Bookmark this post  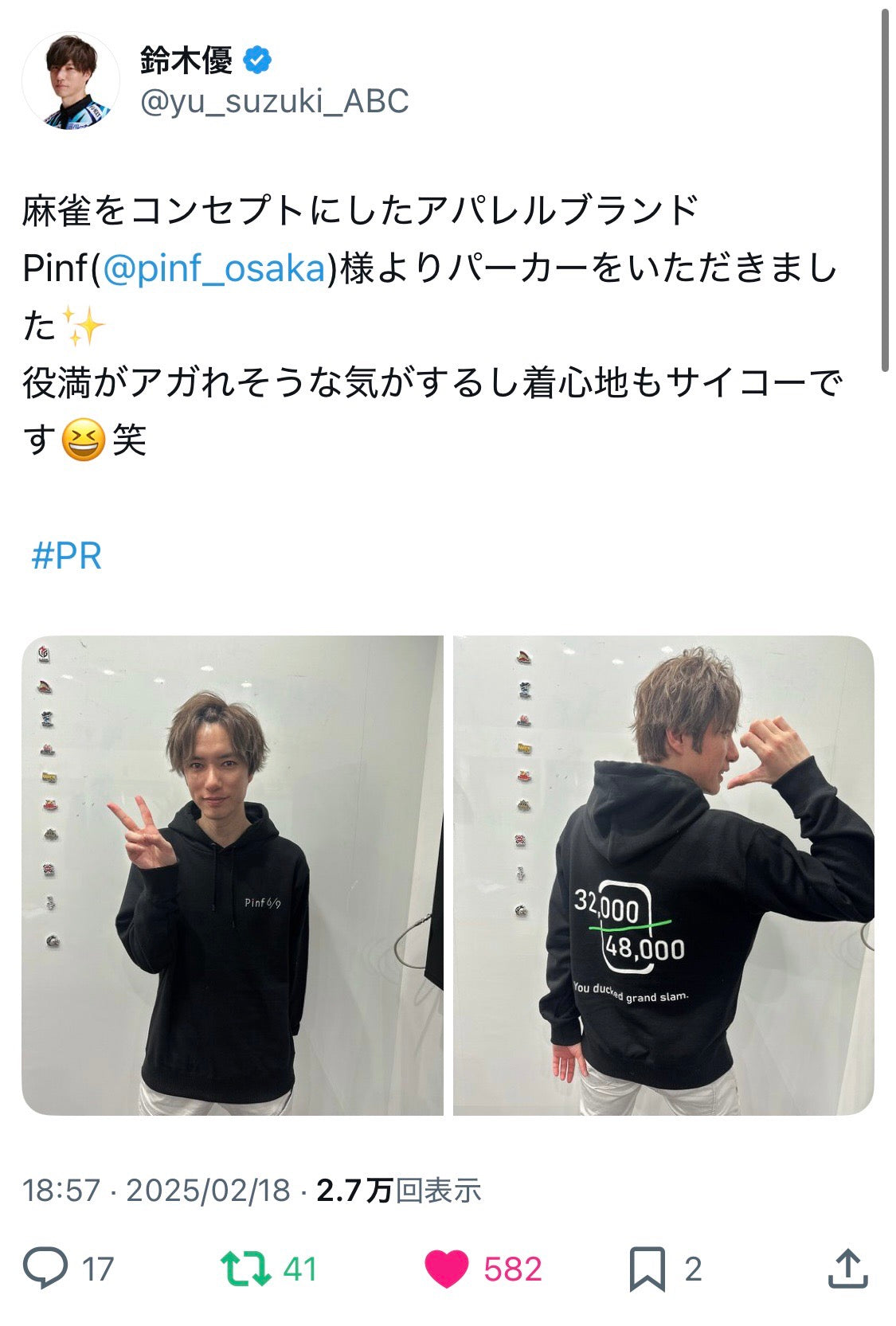pyautogui.click(x=647, y=1268)
